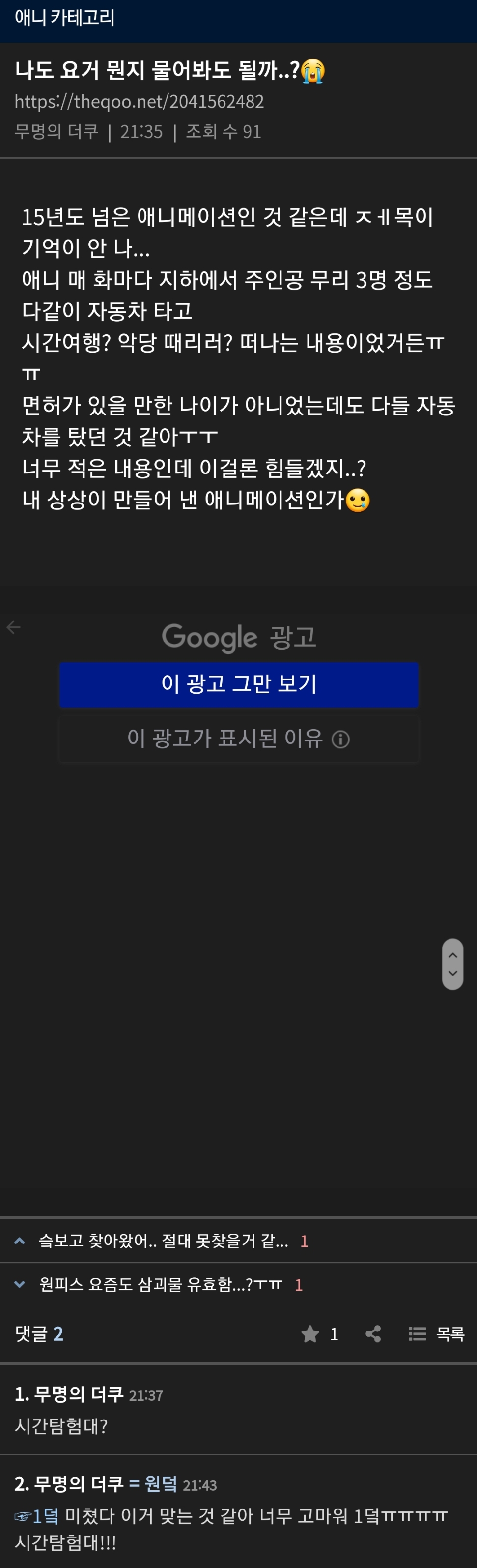Jump to the bottom with the scroll-down arrow
Viewport: 477px width, 1568px height.
(452, 974)
